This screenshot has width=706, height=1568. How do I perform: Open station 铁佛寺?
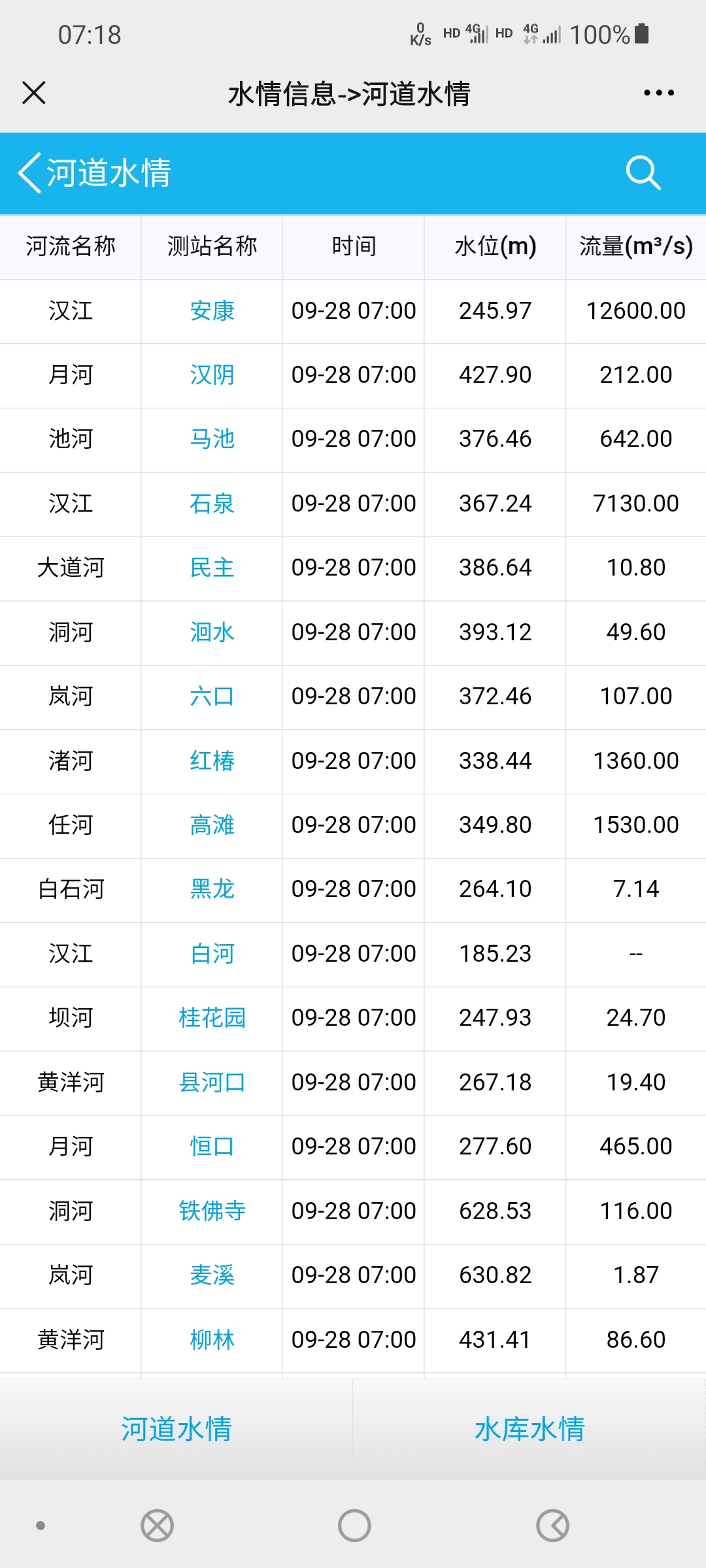point(212,1211)
